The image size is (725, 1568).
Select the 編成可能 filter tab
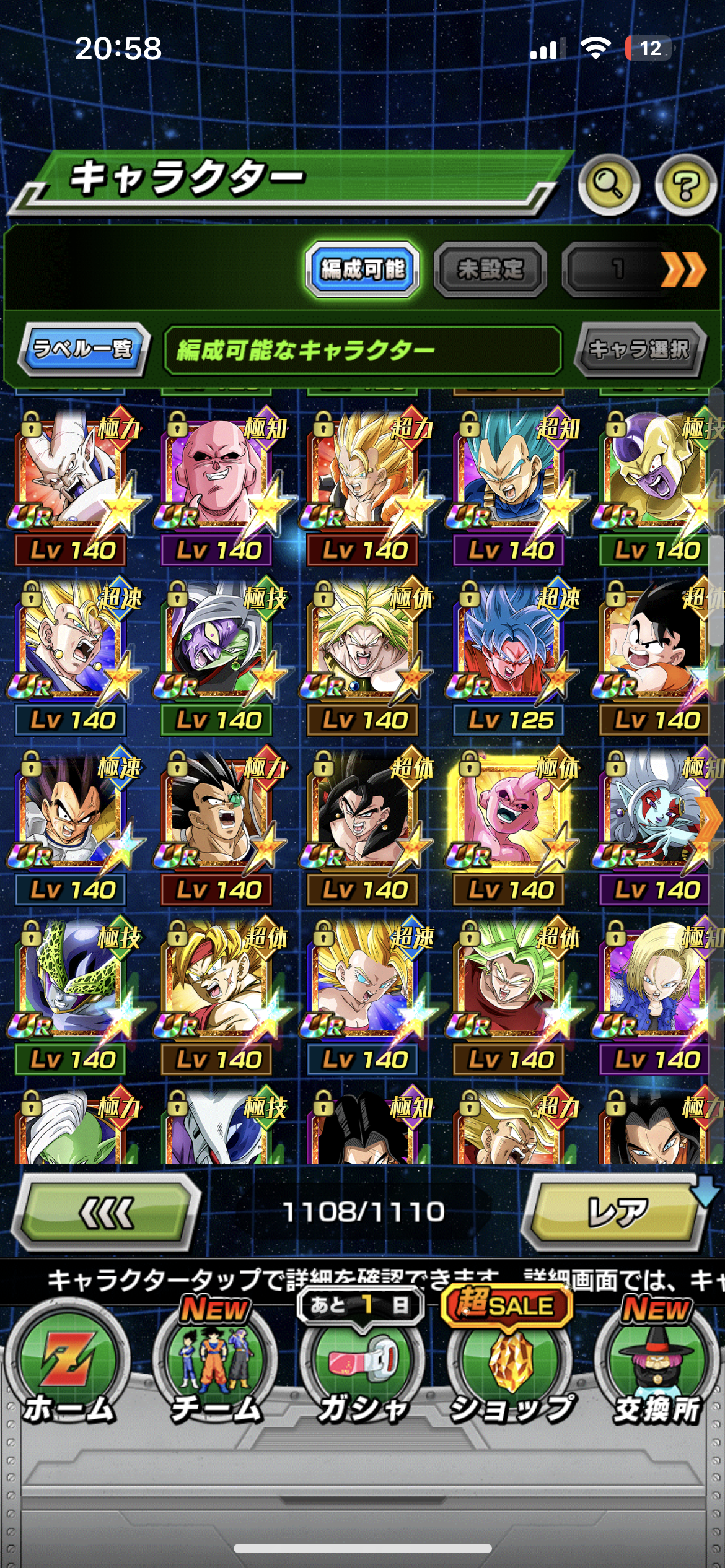pyautogui.click(x=362, y=269)
